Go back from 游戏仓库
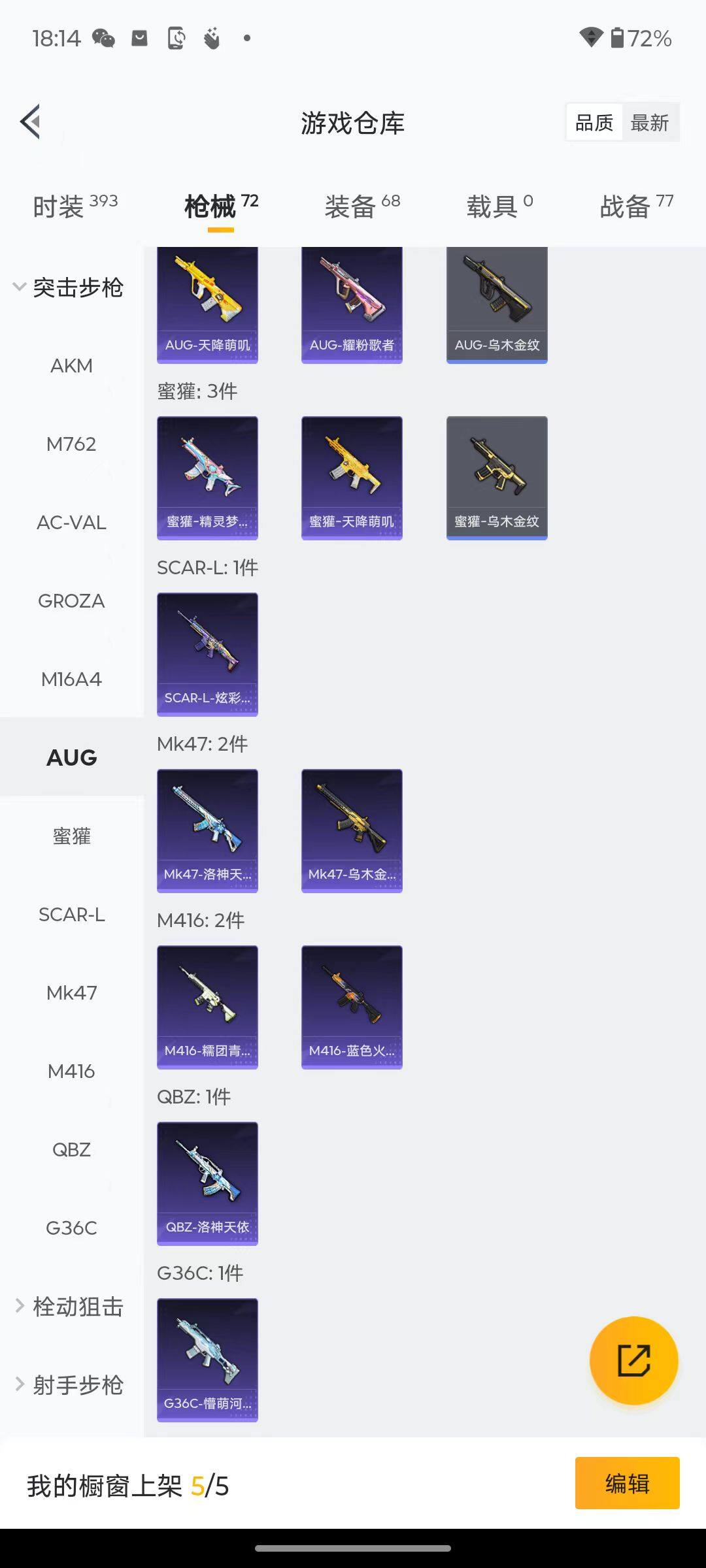Image resolution: width=706 pixels, height=1568 pixels. (x=31, y=122)
